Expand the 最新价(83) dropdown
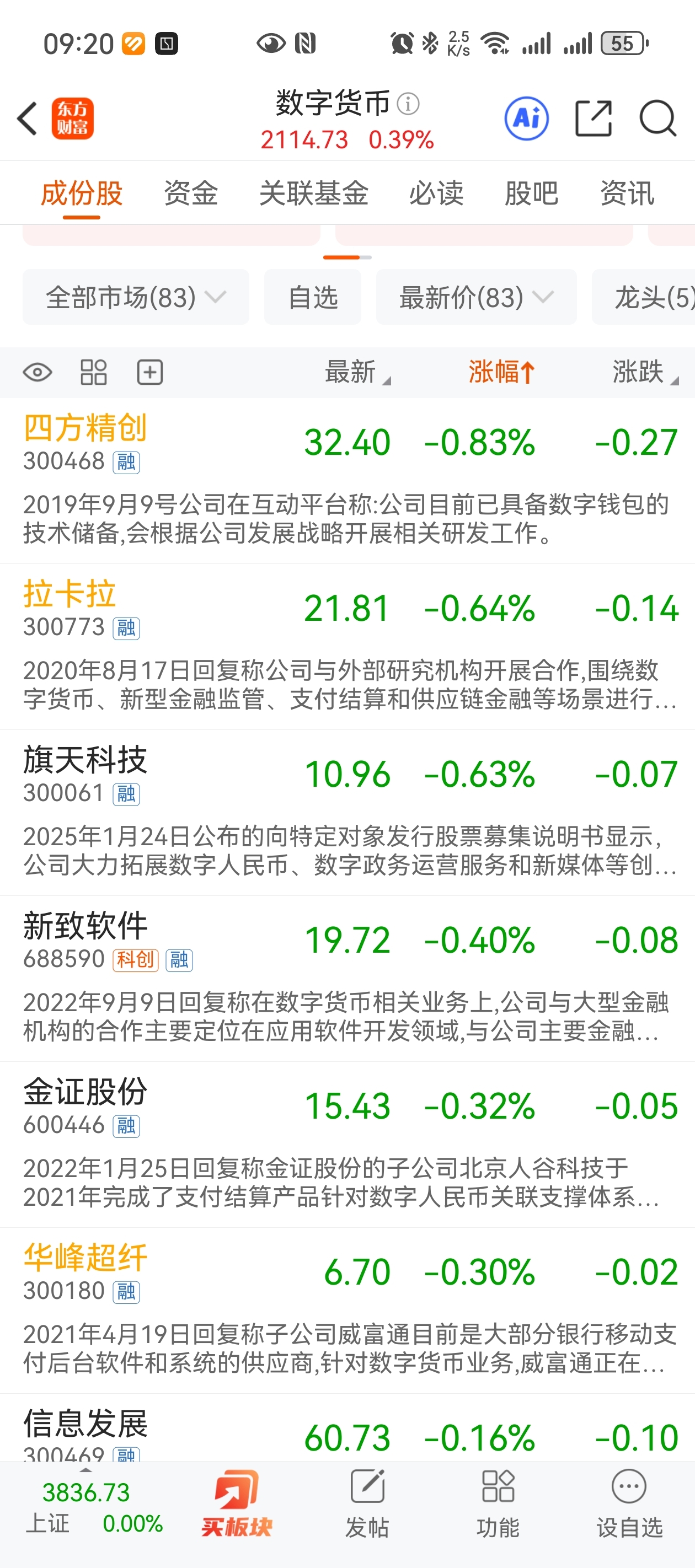 click(x=477, y=297)
